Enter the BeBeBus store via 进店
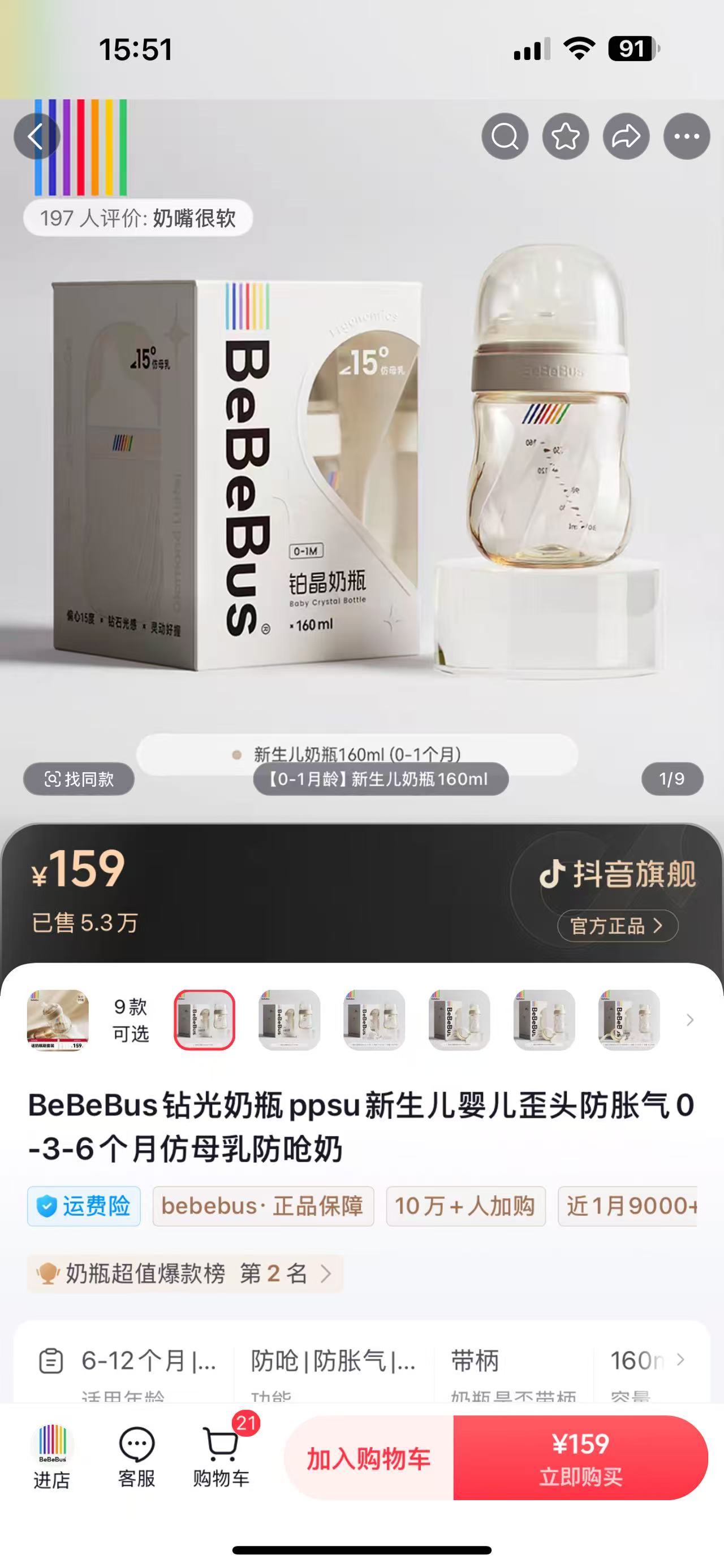Image resolution: width=724 pixels, height=1568 pixels. [52, 1456]
